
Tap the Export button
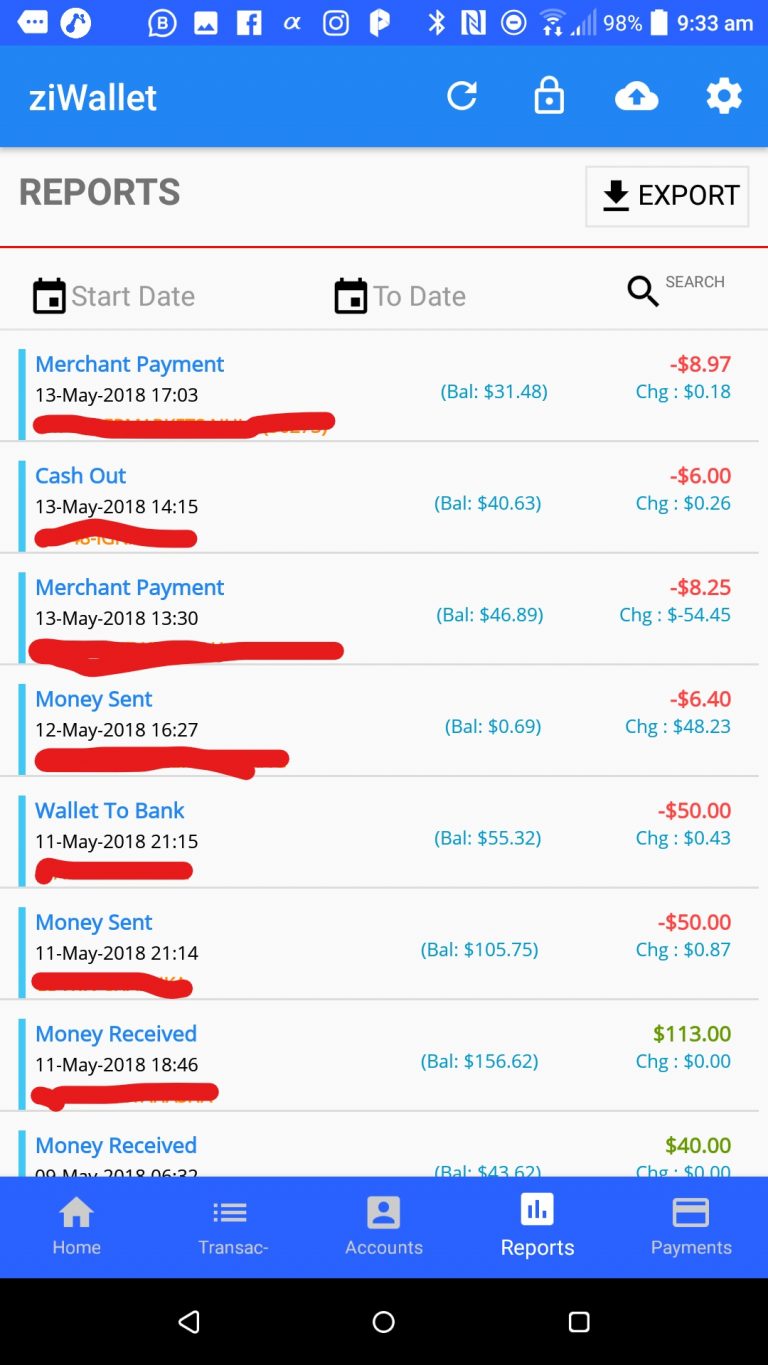click(667, 196)
